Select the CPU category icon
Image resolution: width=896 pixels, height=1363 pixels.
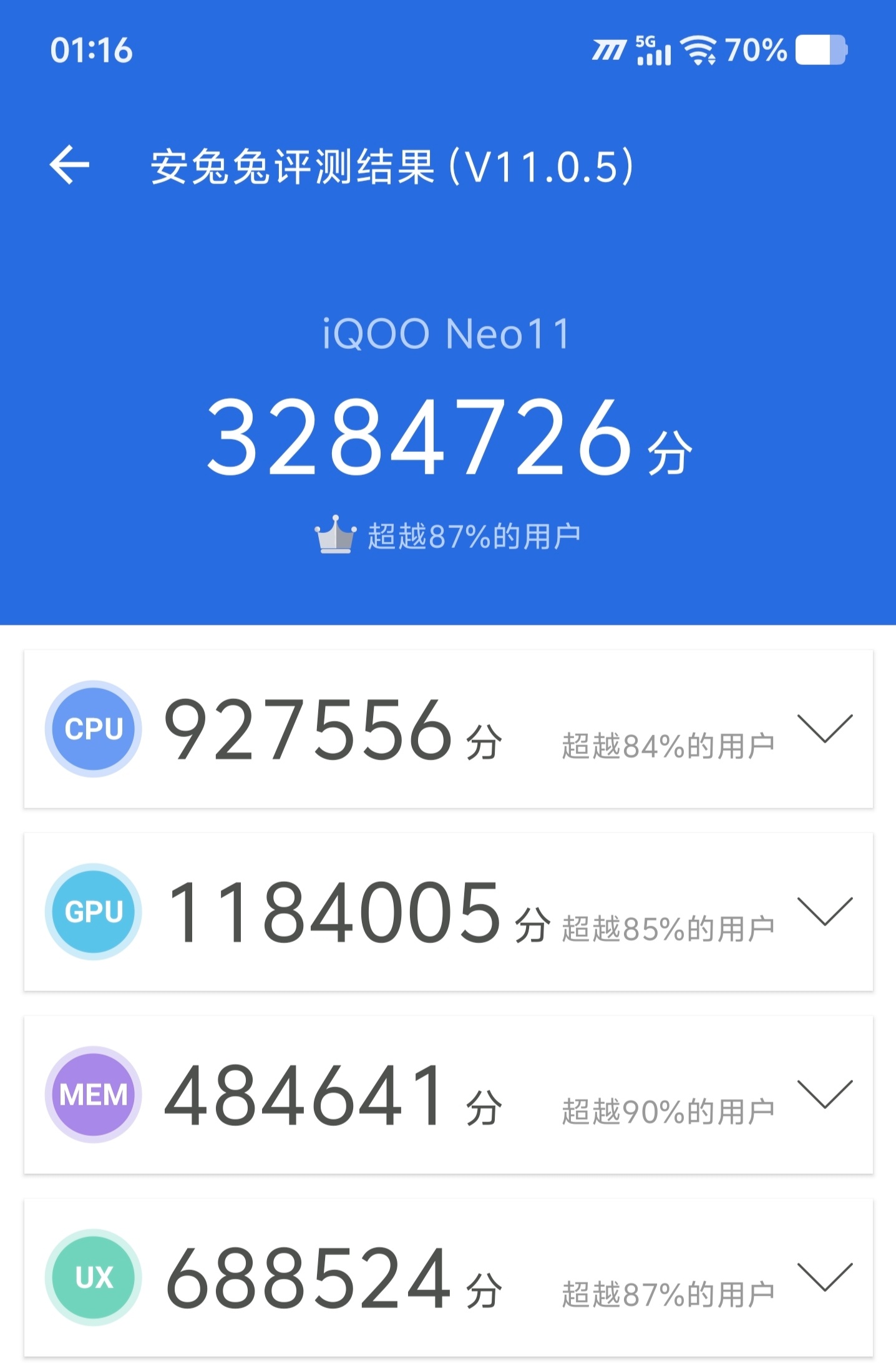coord(92,728)
